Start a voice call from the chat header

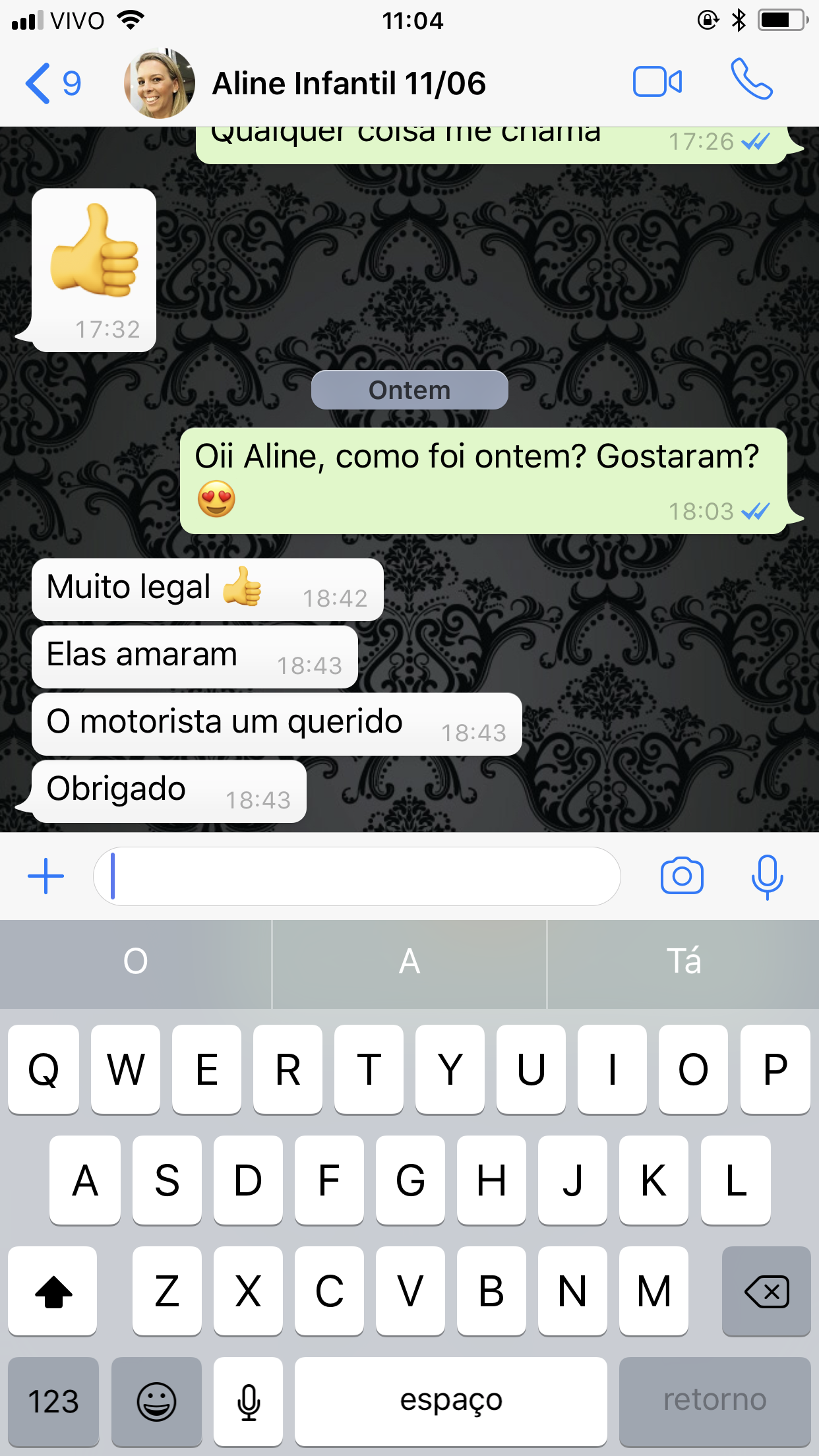pos(752,82)
